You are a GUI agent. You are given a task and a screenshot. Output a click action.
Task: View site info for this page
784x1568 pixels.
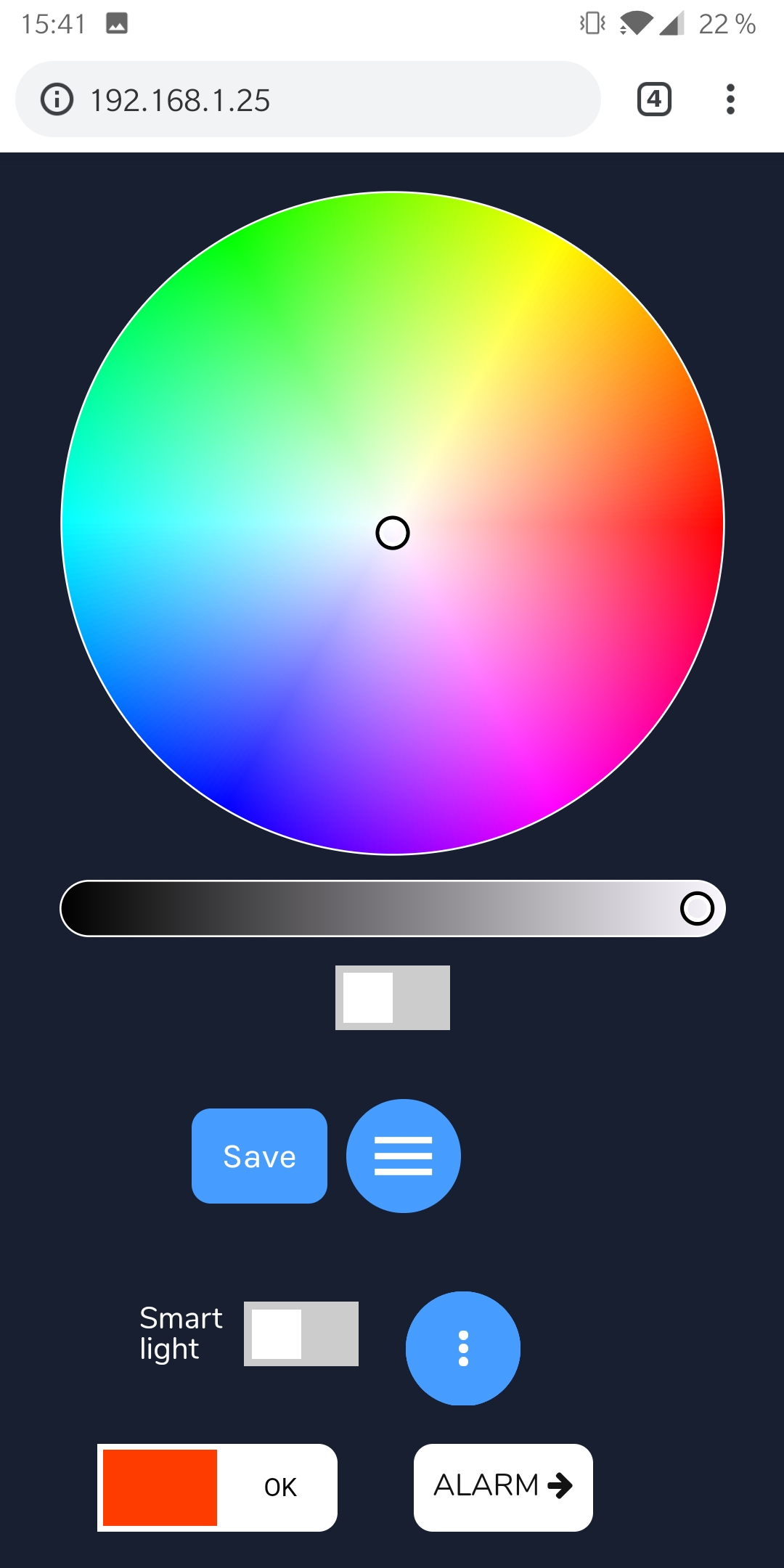57,99
